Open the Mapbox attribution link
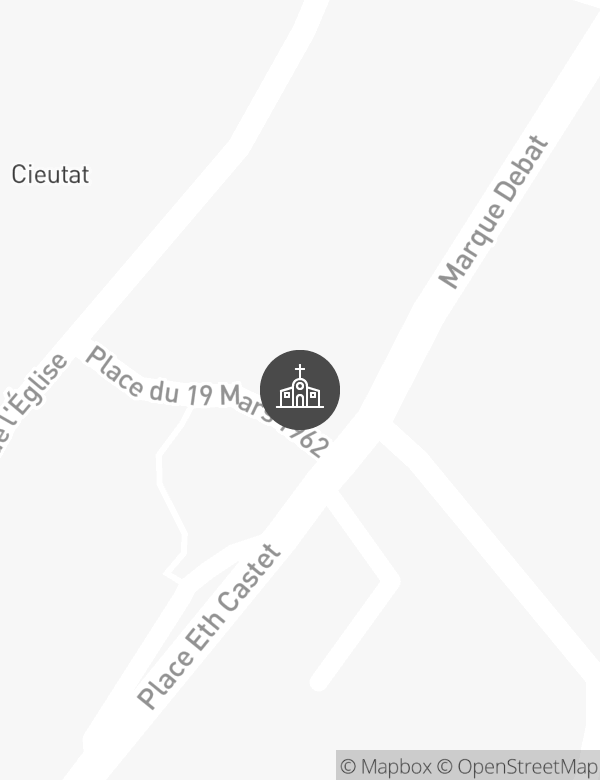600x780 pixels. coord(386,767)
